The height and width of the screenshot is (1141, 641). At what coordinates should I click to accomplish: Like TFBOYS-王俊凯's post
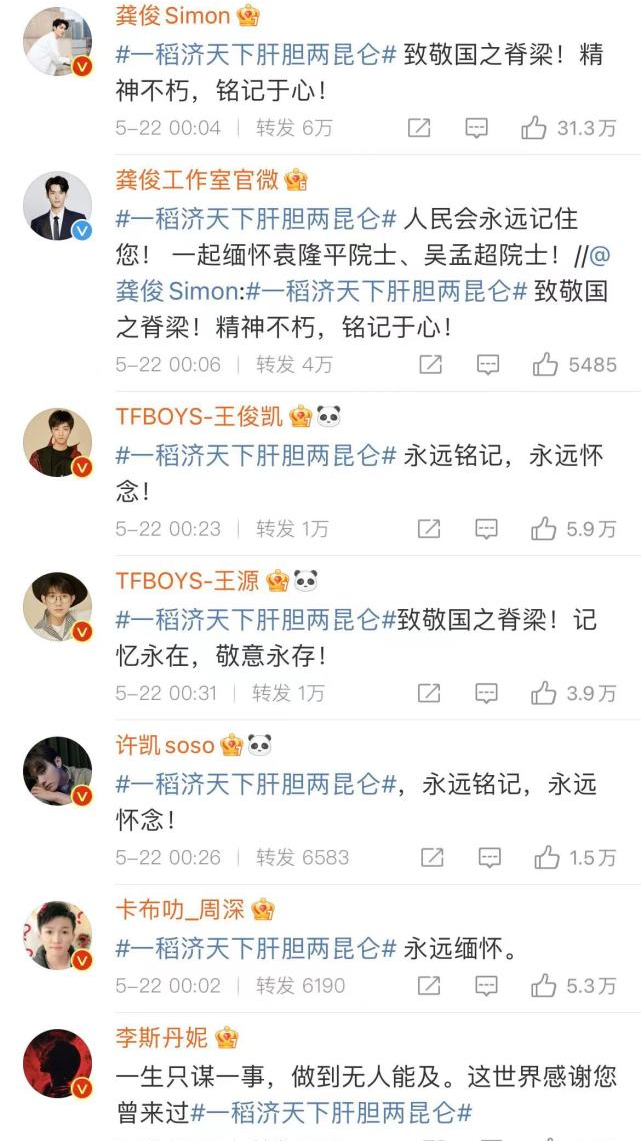click(544, 529)
